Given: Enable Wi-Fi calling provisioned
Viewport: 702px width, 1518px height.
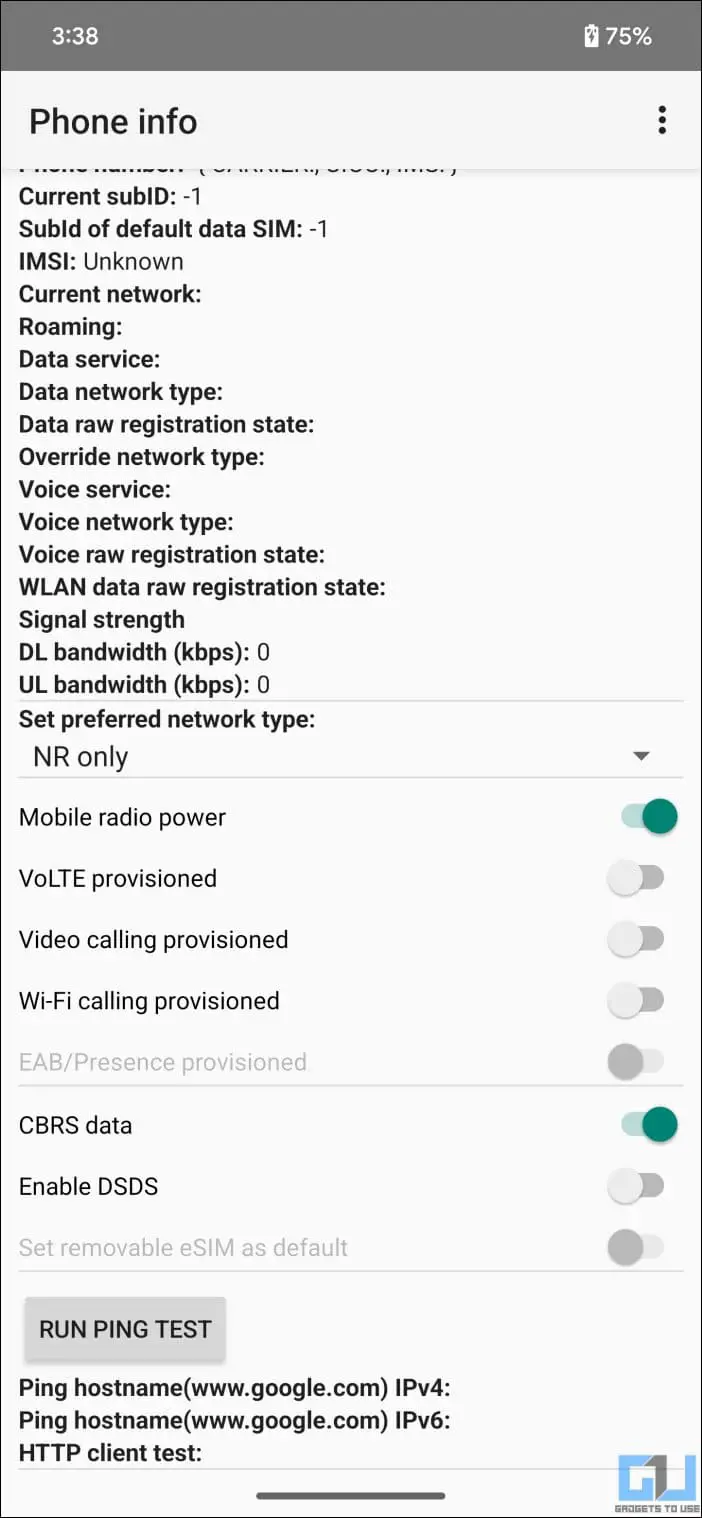Looking at the screenshot, I should click(636, 1000).
